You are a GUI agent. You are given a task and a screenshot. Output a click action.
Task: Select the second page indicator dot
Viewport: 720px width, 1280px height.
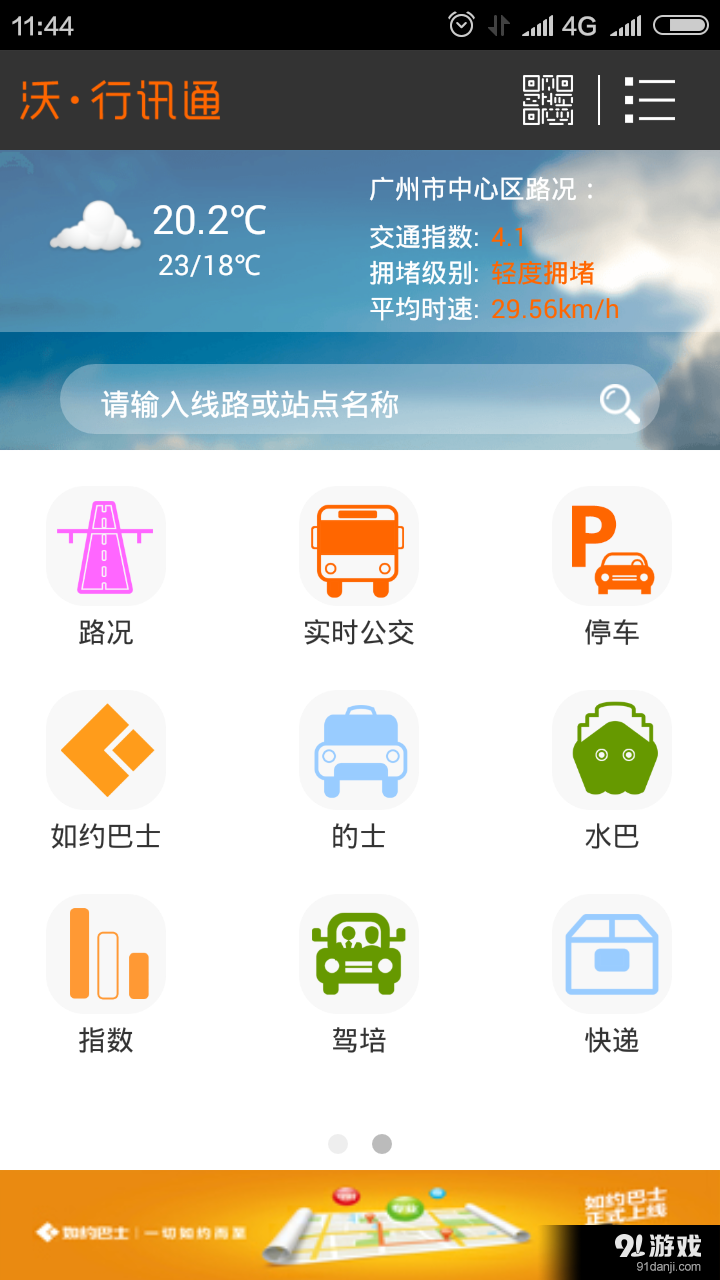[x=382, y=1144]
